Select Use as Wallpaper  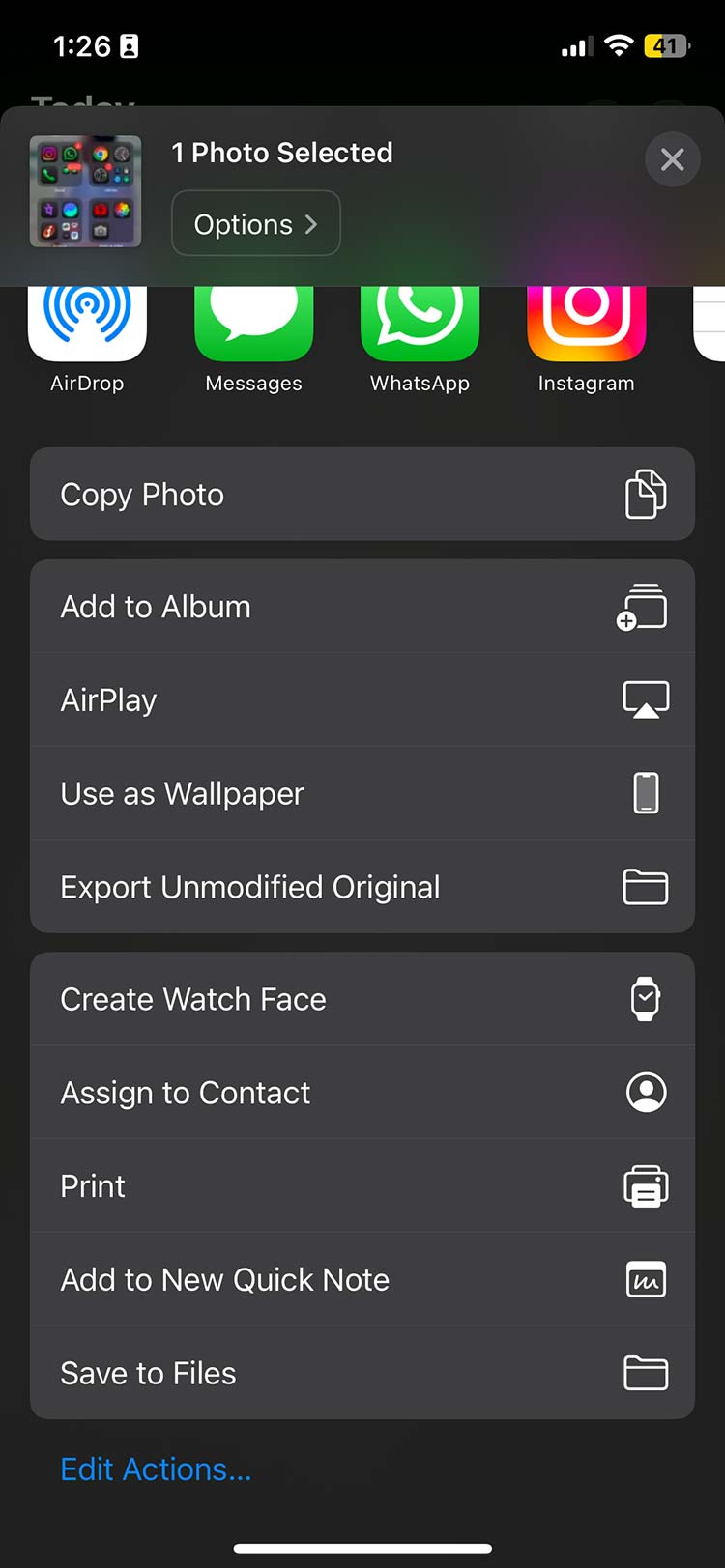point(362,793)
